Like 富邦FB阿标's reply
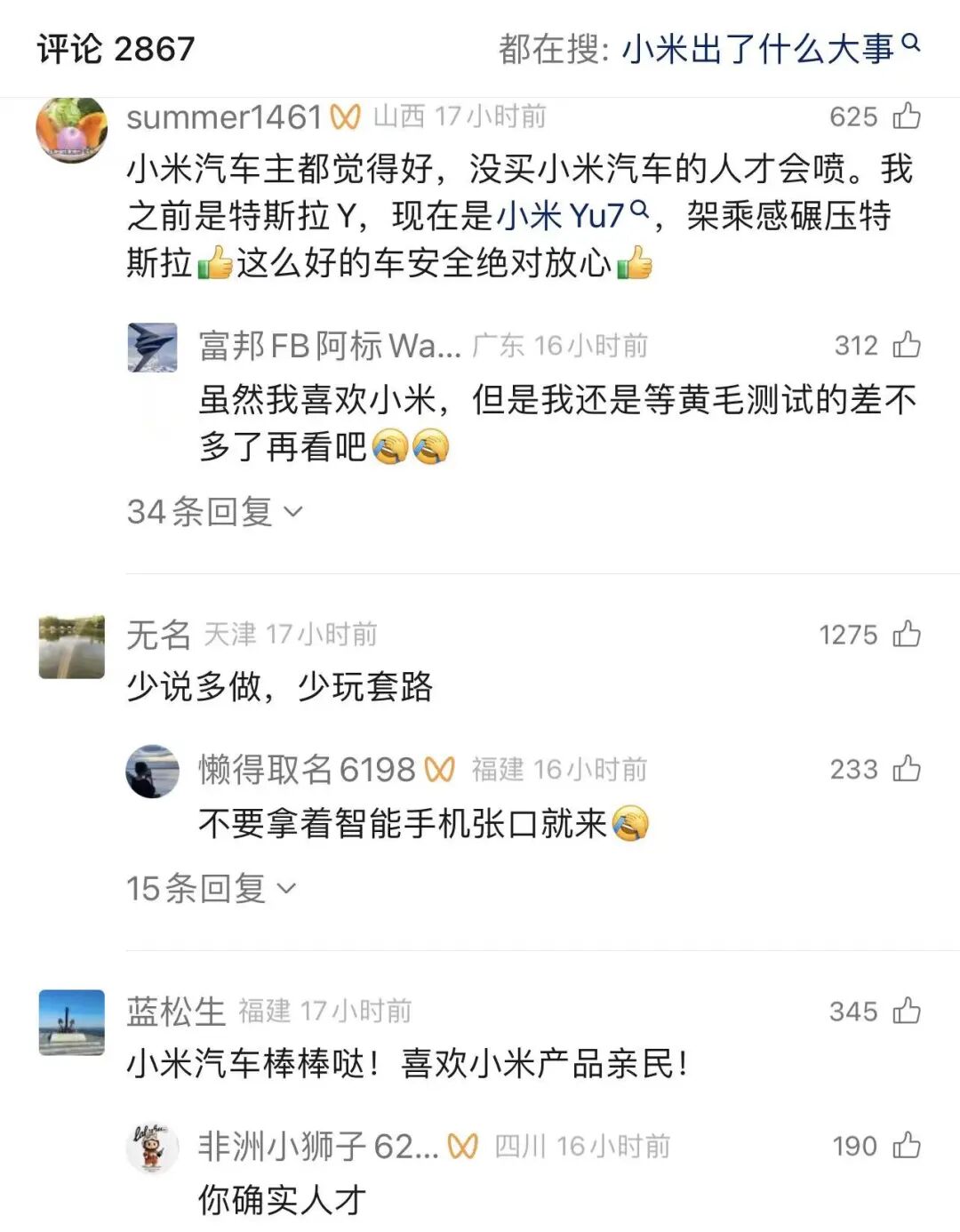Image resolution: width=960 pixels, height=1232 pixels. tap(906, 345)
